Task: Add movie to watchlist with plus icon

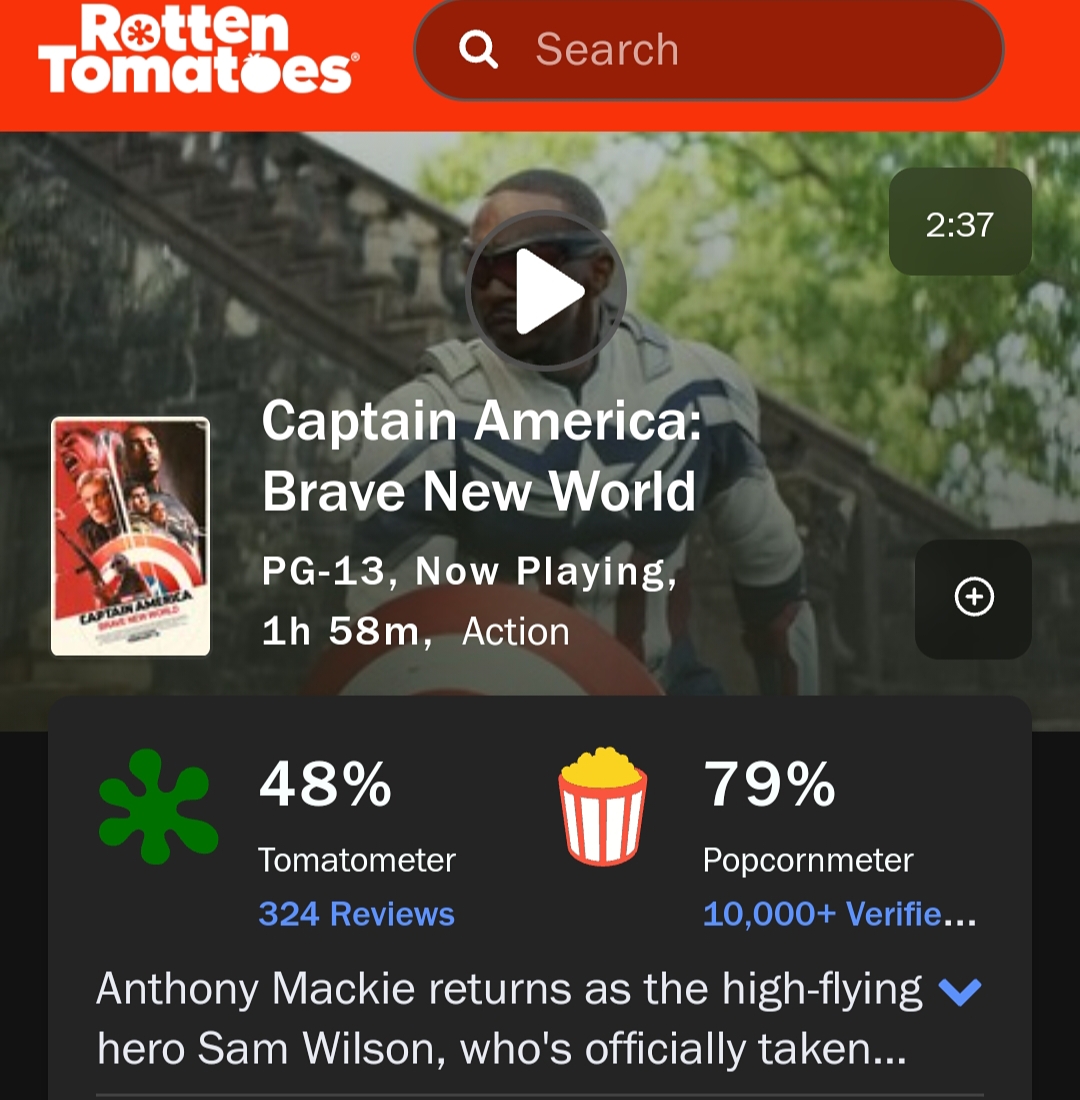Action: click(x=973, y=598)
